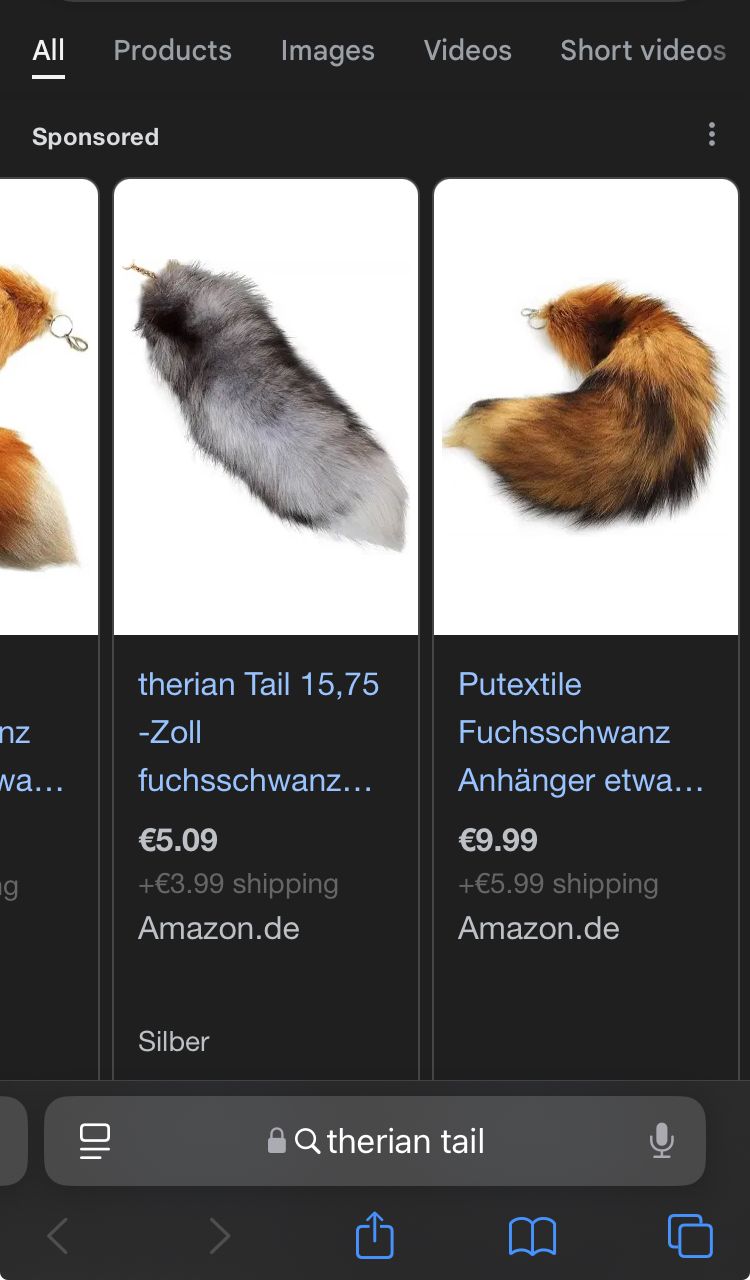The image size is (750, 1280).
Task: Open the tabs overview
Action: [690, 1236]
